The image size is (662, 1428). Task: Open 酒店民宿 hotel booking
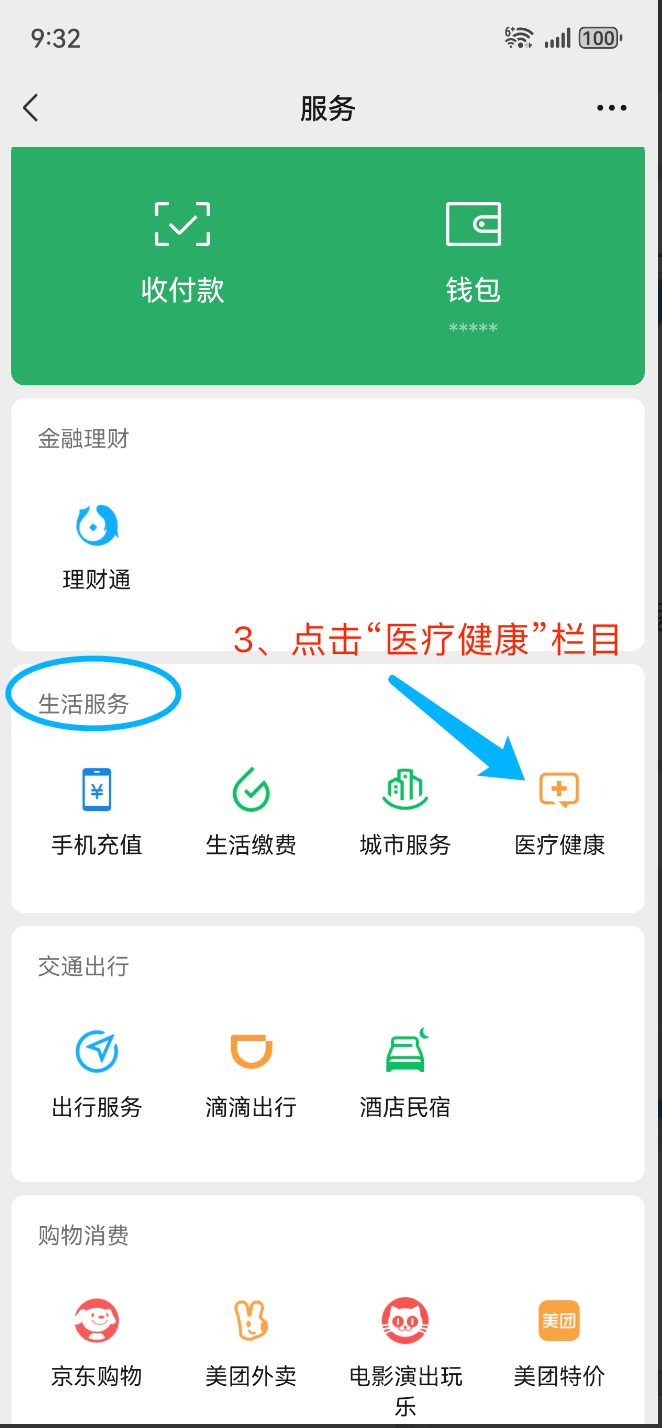pos(405,1072)
